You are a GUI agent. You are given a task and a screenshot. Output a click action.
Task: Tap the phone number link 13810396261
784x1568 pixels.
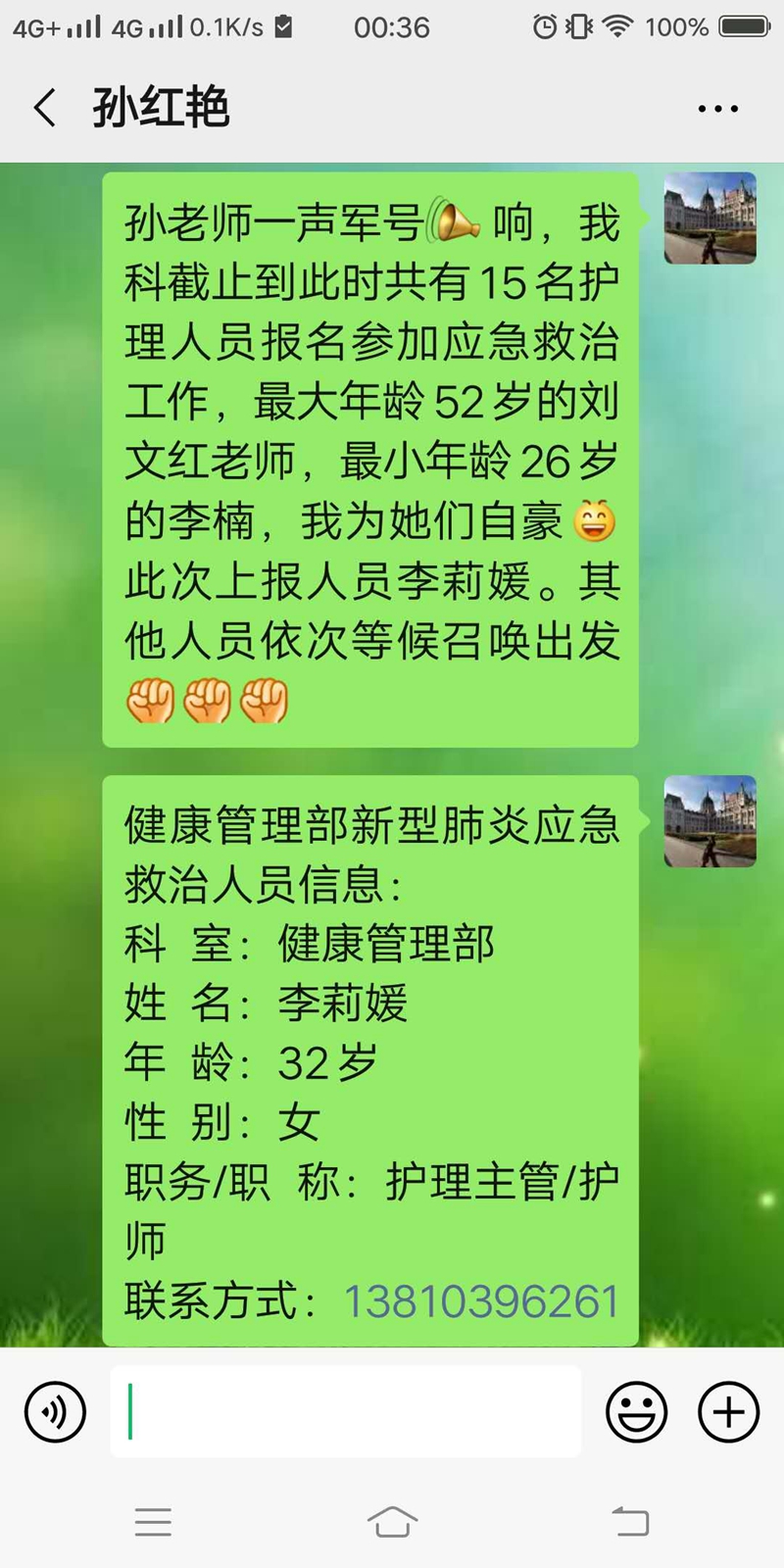pyautogui.click(x=481, y=1301)
